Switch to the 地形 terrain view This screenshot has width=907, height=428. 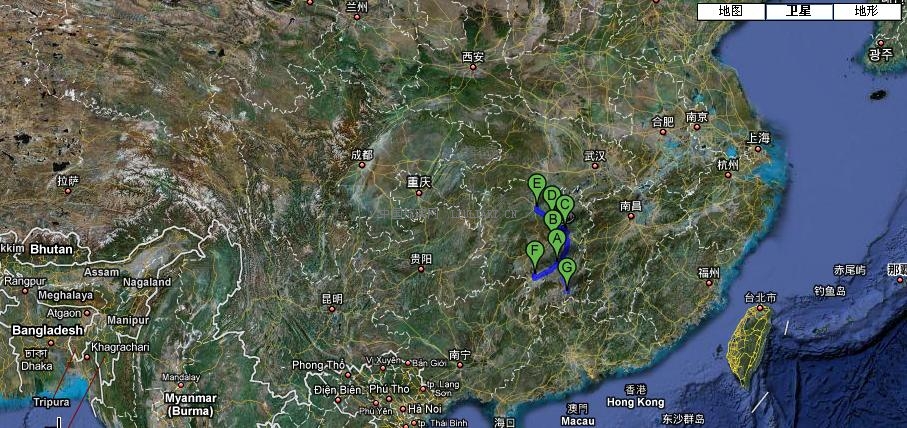866,11
